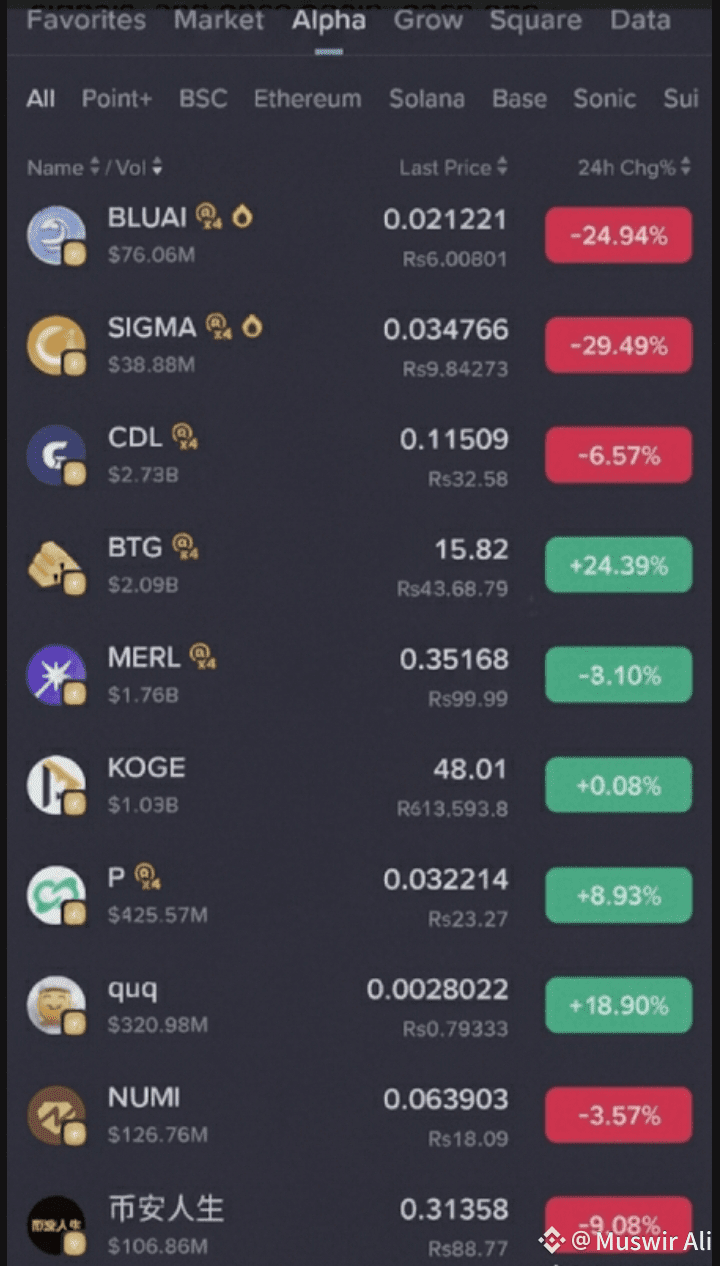The image size is (720, 1266).
Task: Open the BLUAI token row
Action: click(360, 236)
